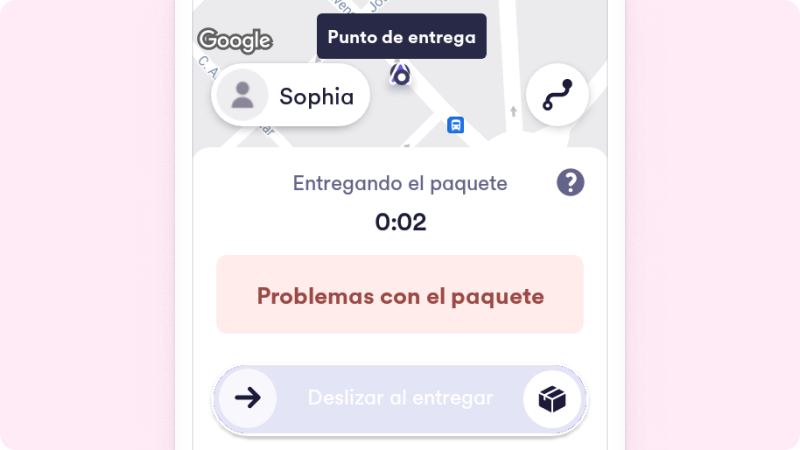Report Problemas con el paquete
The image size is (800, 450).
[400, 295]
